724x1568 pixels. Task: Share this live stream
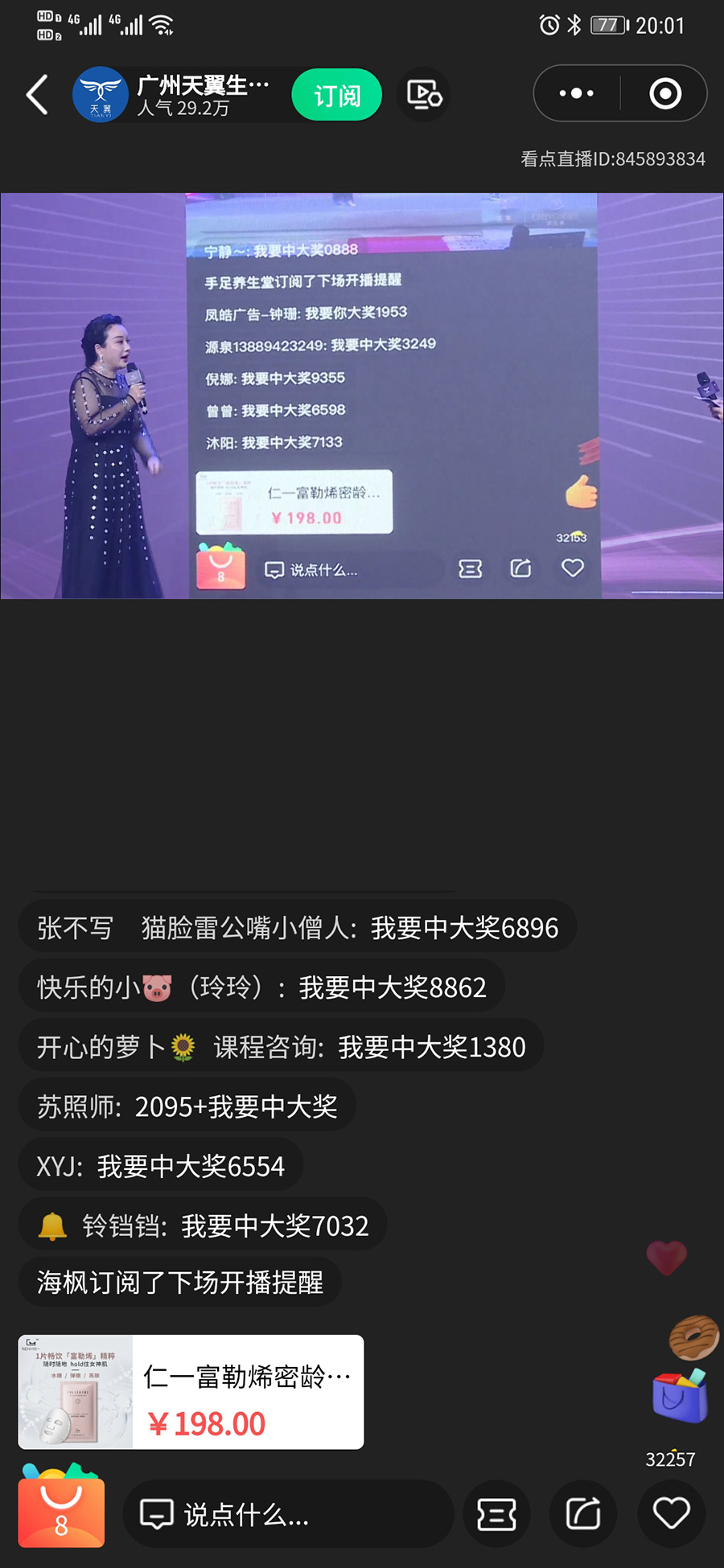pyautogui.click(x=583, y=1514)
